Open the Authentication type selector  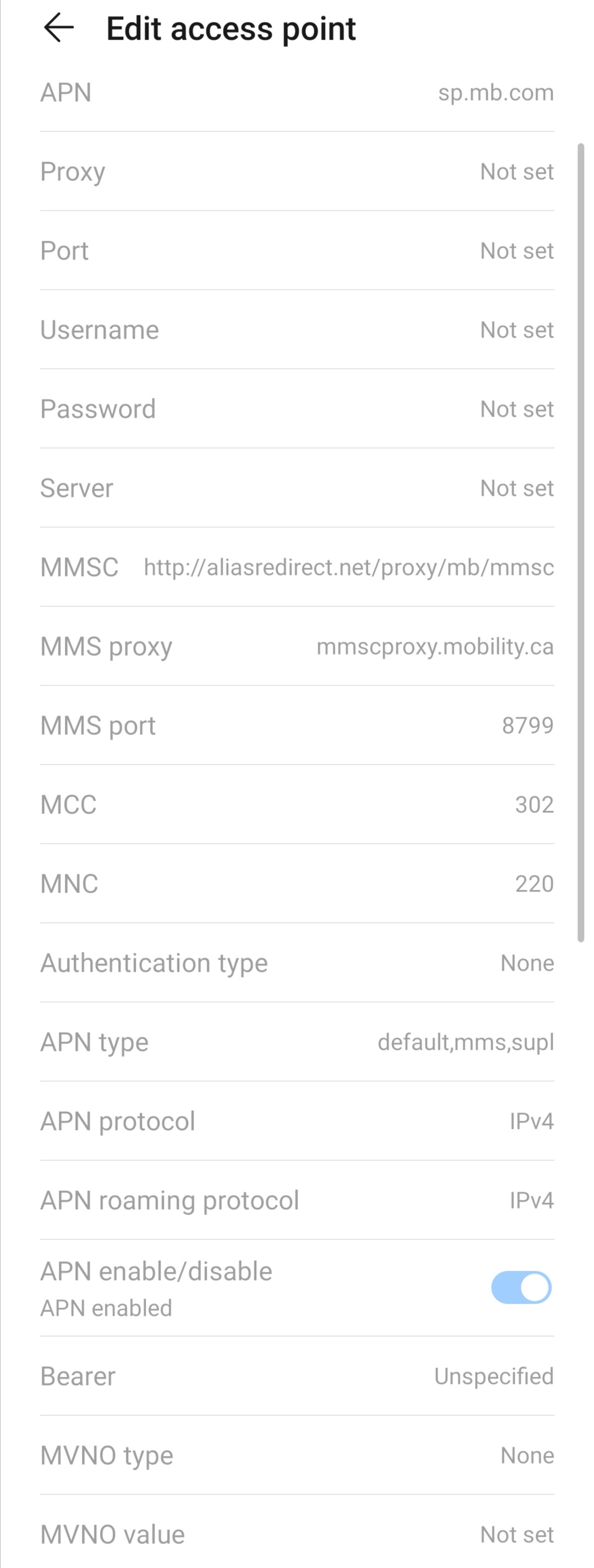point(296,962)
